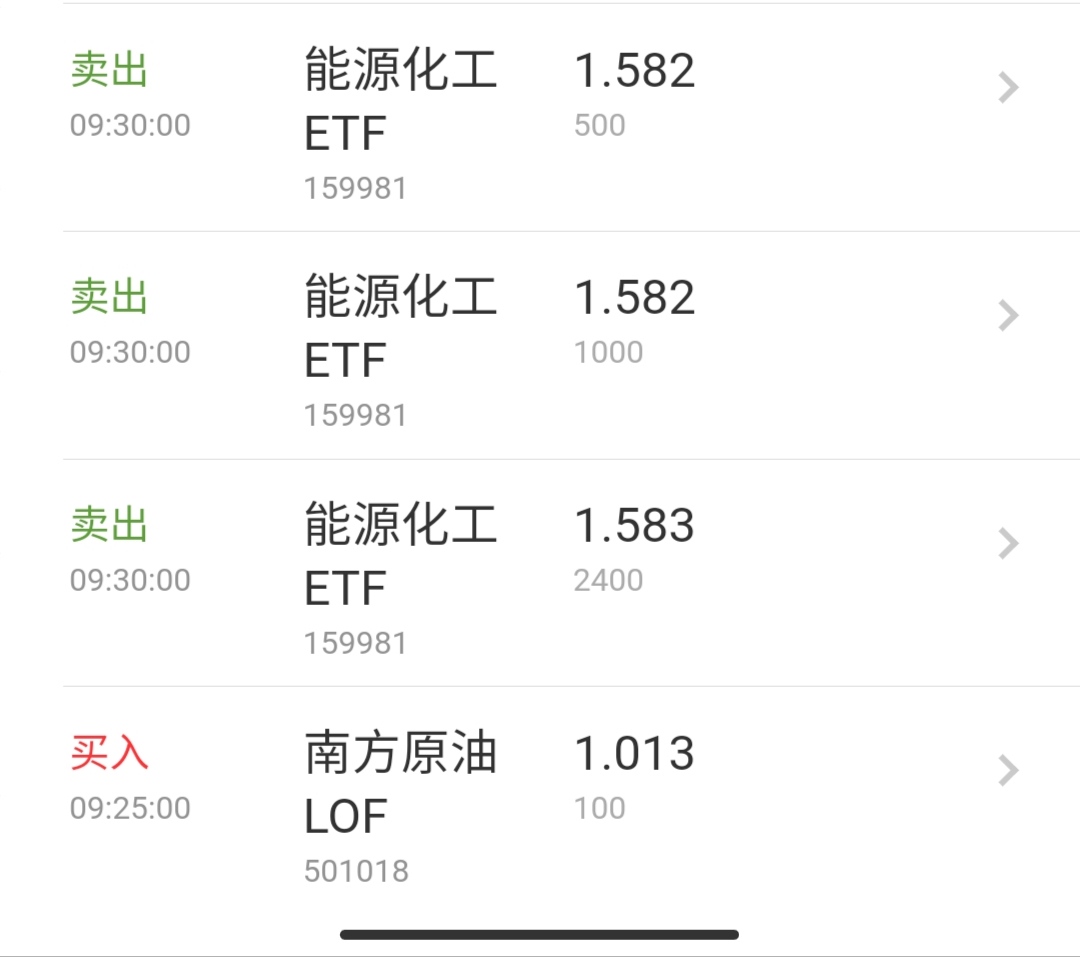This screenshot has width=1080, height=957.
Task: Open the 能源化工ETF sell record for 1000 shares
Action: [x=571, y=345]
